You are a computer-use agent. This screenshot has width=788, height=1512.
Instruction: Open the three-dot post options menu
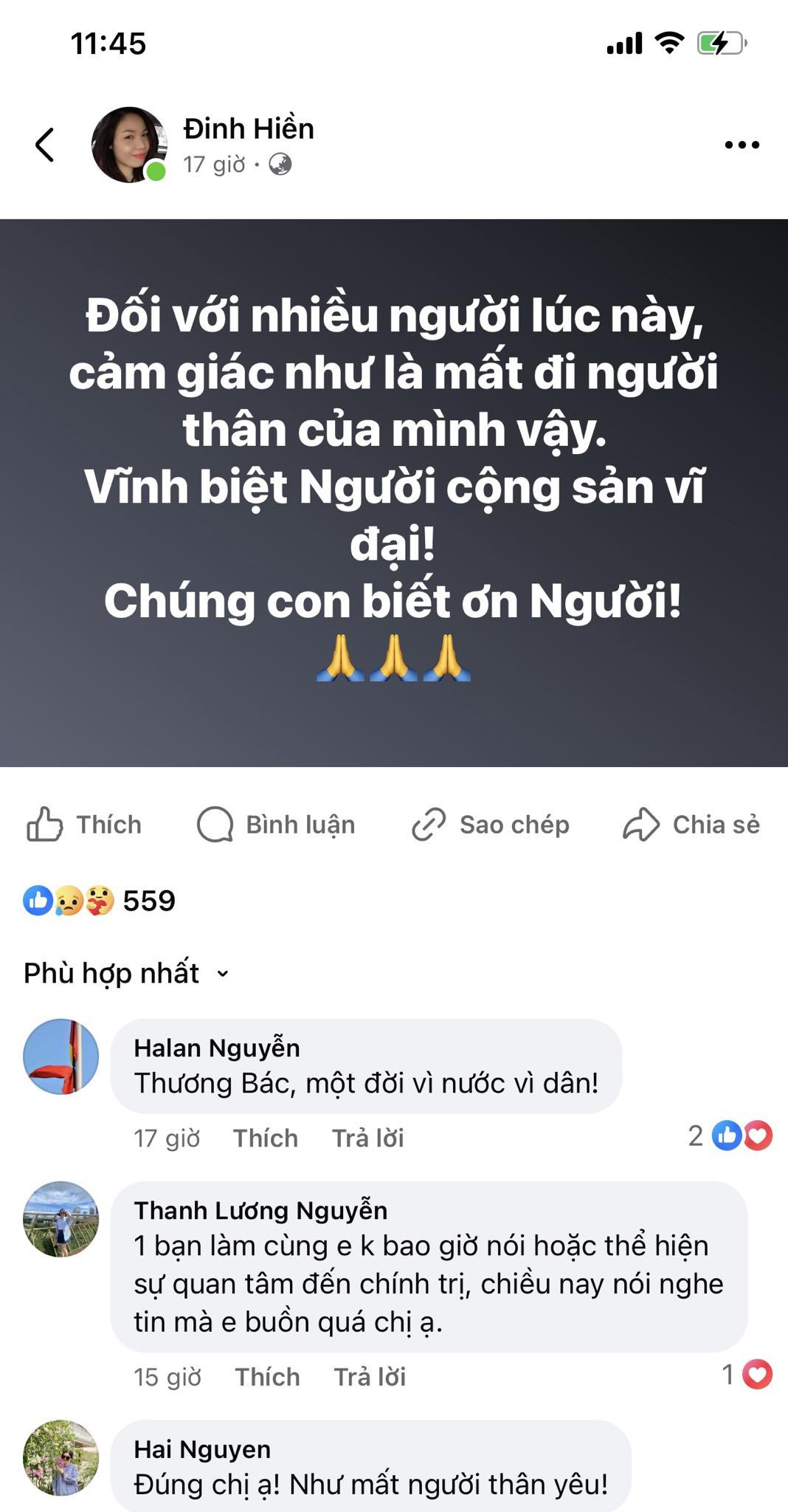click(x=742, y=145)
